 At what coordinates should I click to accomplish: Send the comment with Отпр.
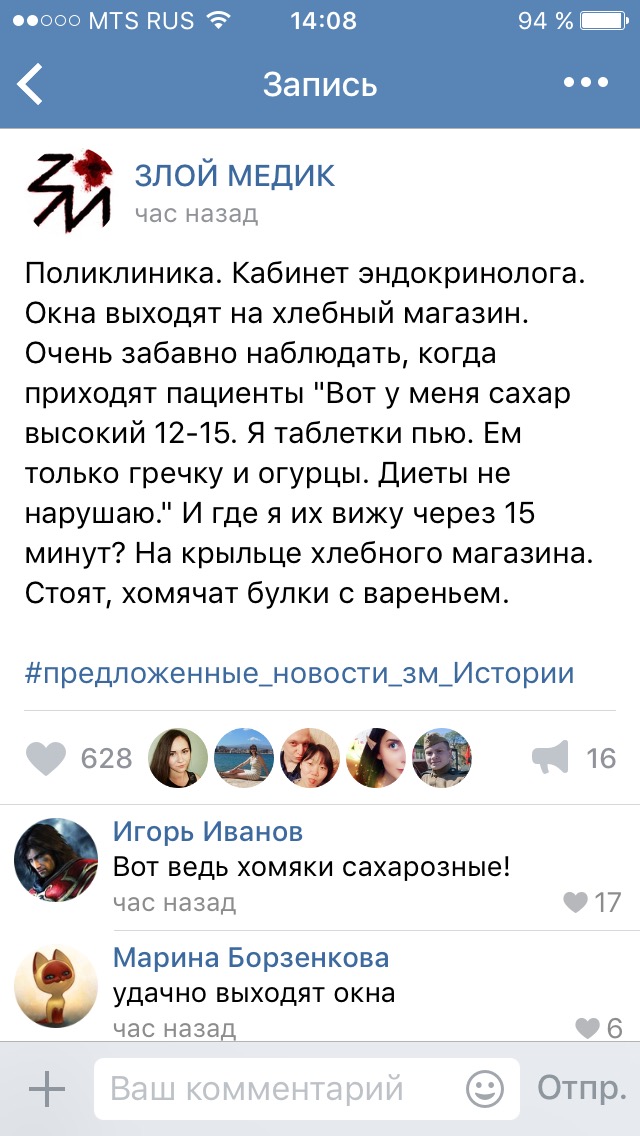point(581,1088)
